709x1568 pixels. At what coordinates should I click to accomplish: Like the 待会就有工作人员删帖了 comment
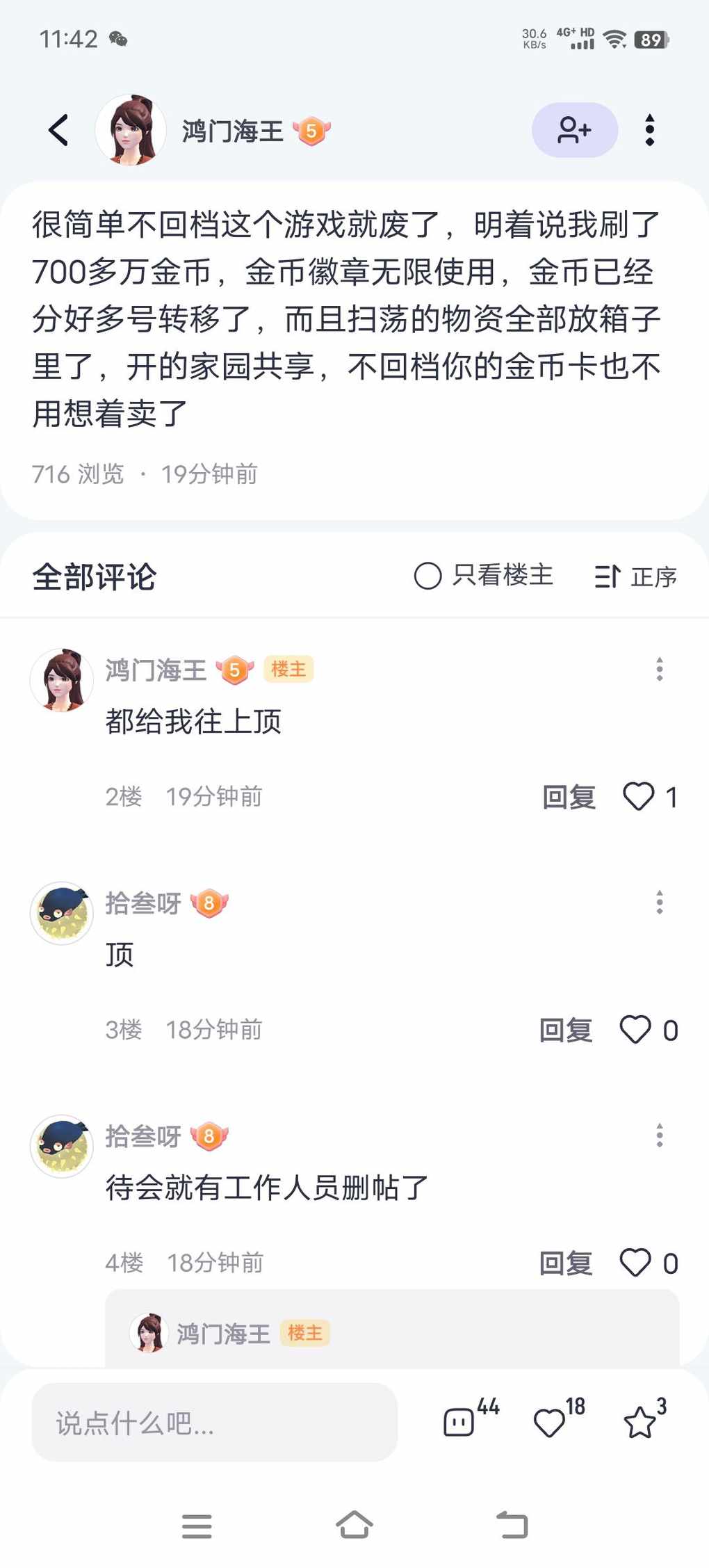pyautogui.click(x=635, y=1263)
